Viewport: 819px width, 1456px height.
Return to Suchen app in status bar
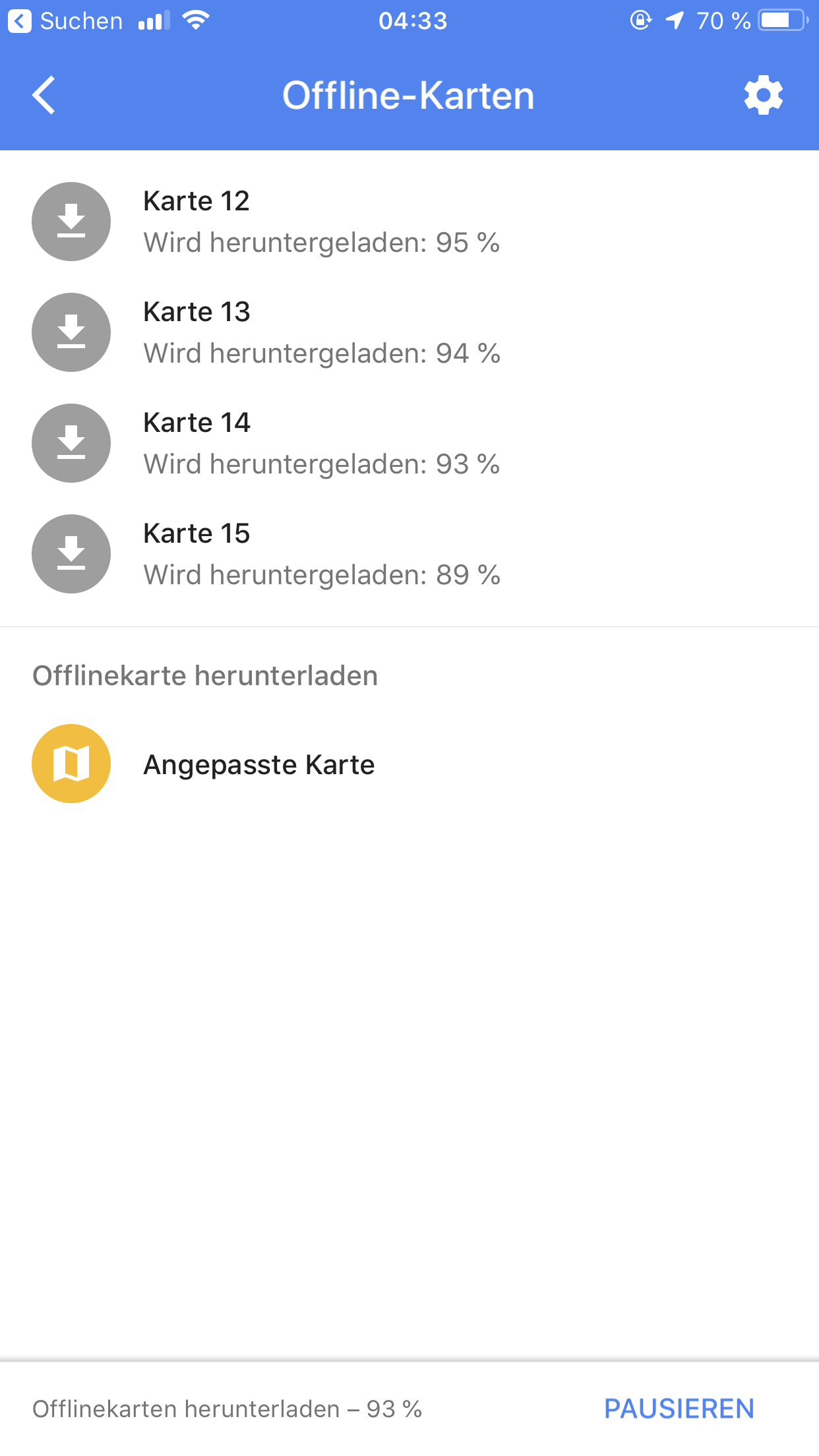[65, 21]
